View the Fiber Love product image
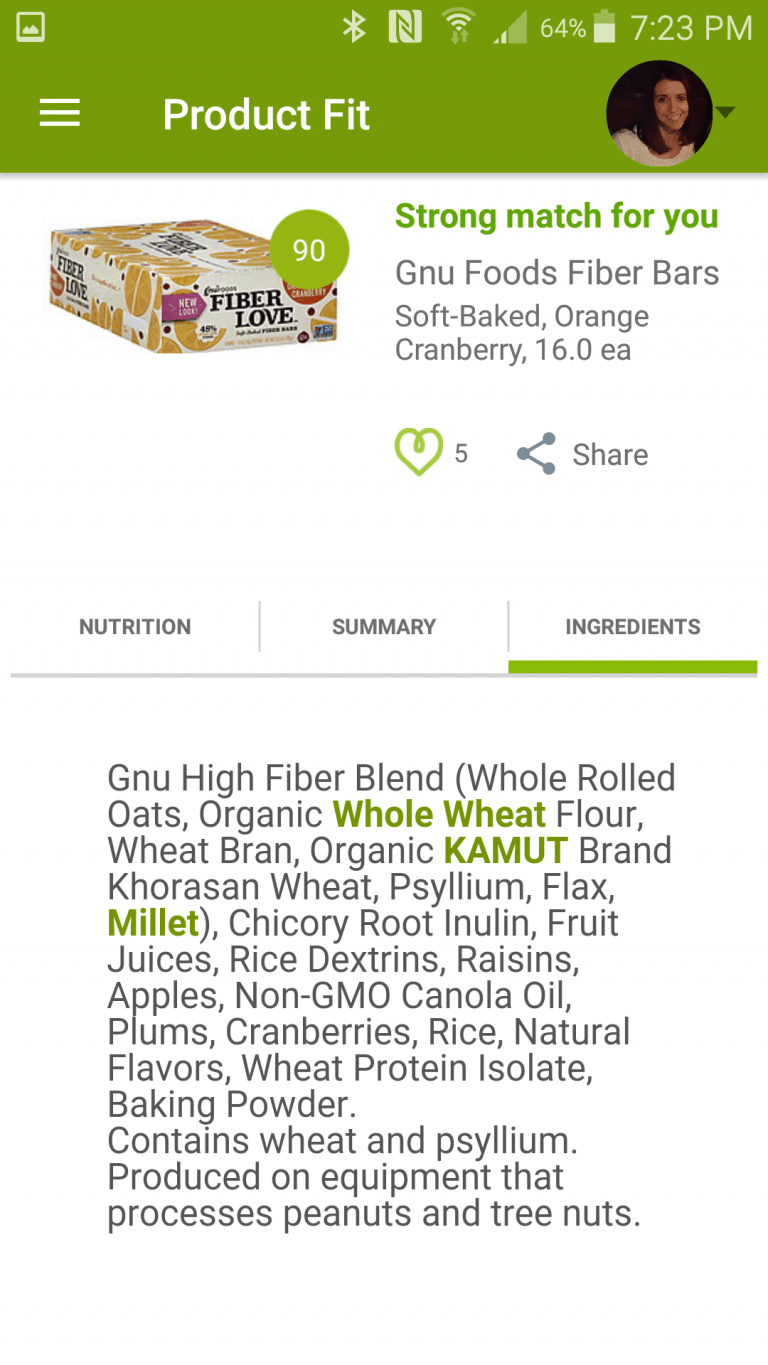The width and height of the screenshot is (768, 1365). 192,286
